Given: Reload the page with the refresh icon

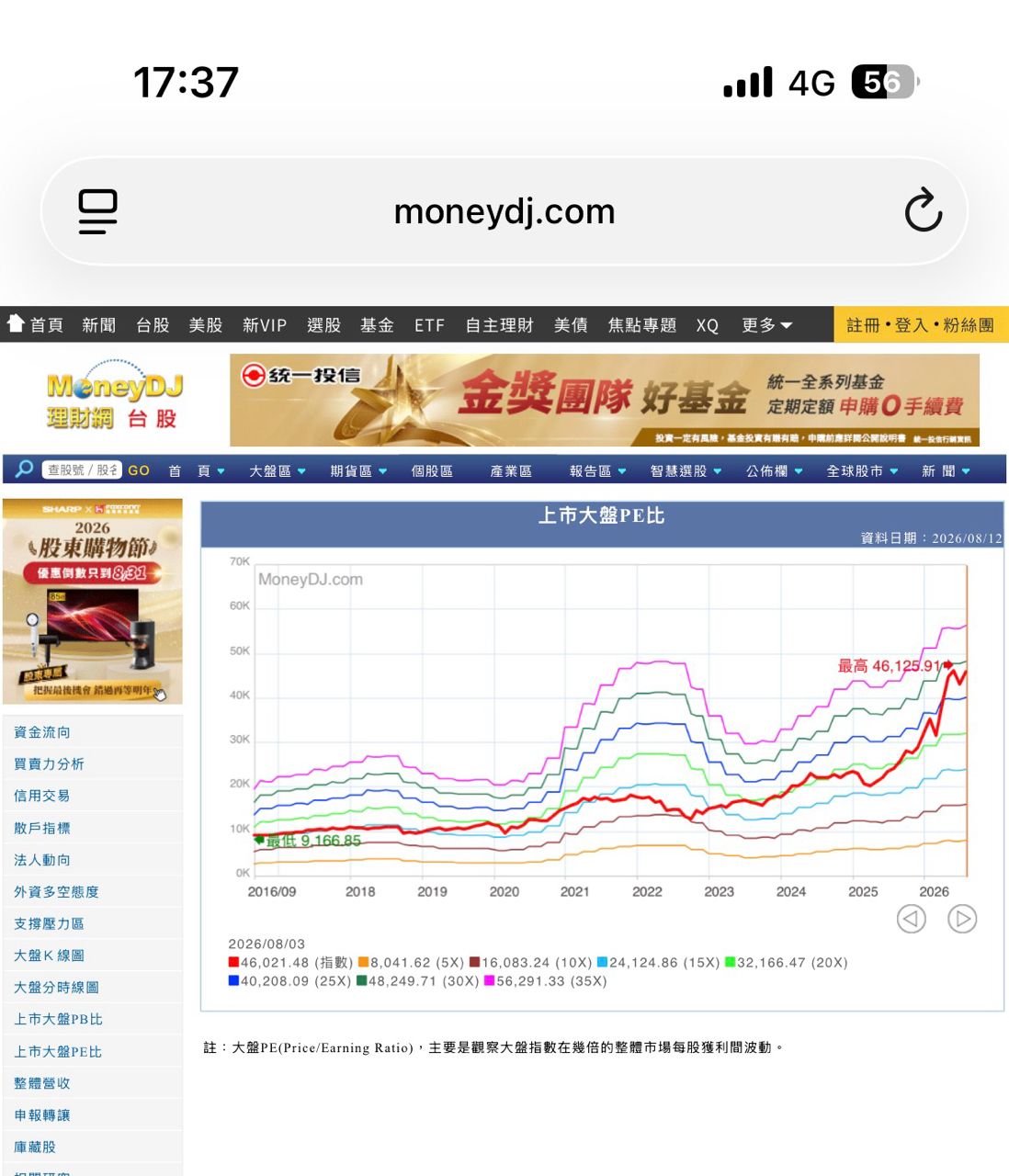Looking at the screenshot, I should tap(923, 210).
